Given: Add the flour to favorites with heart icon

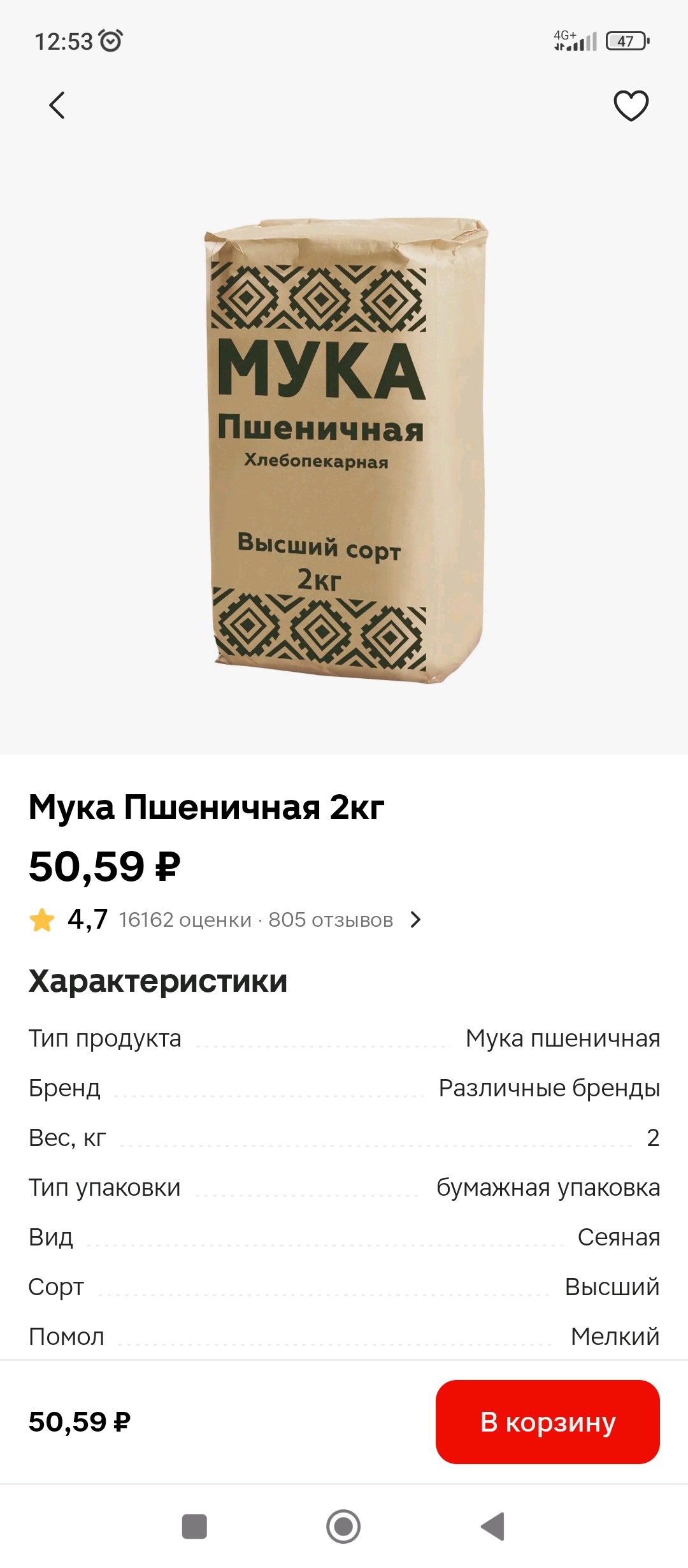Looking at the screenshot, I should (x=631, y=105).
